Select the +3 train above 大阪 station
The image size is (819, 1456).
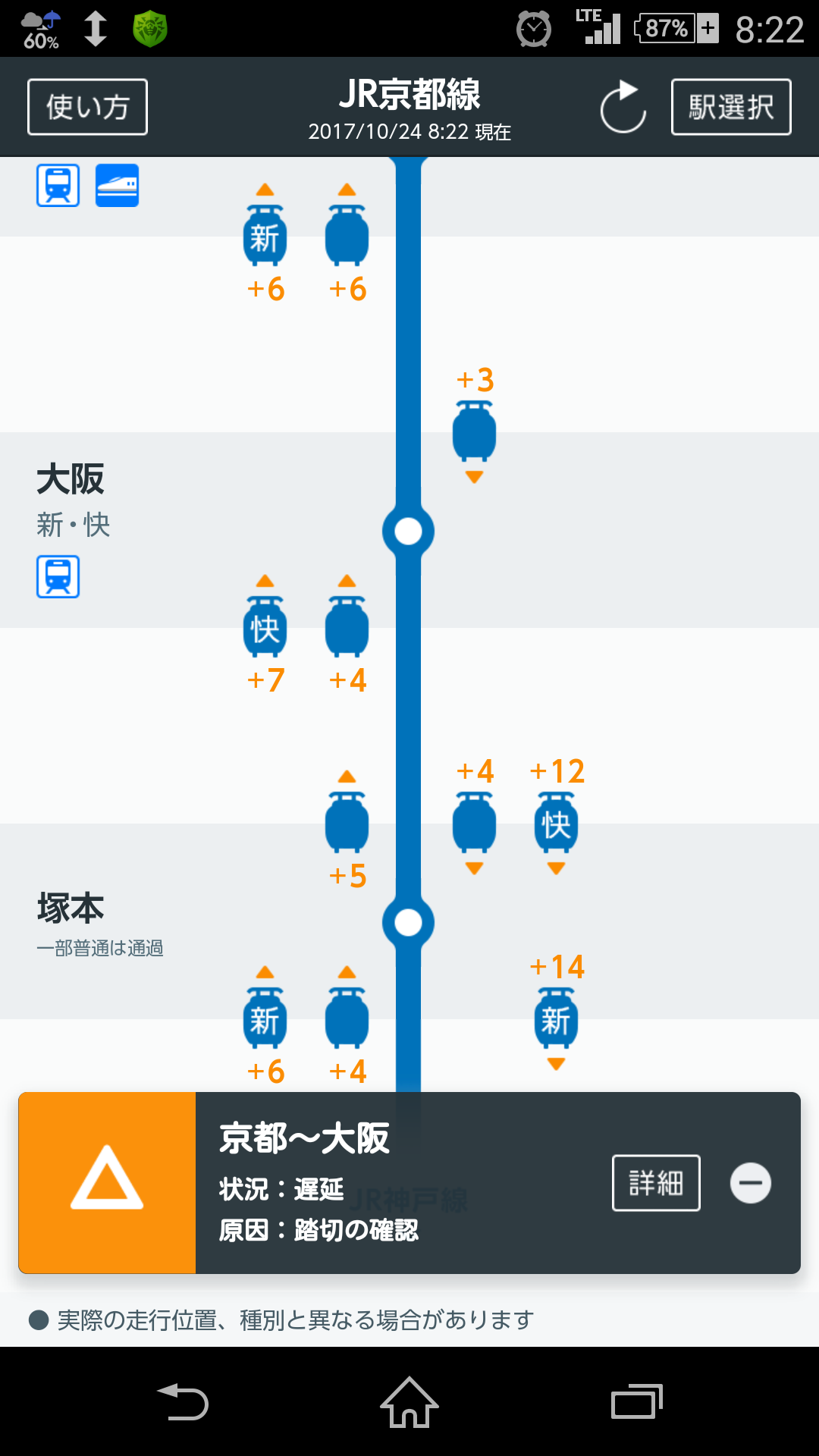pyautogui.click(x=474, y=433)
